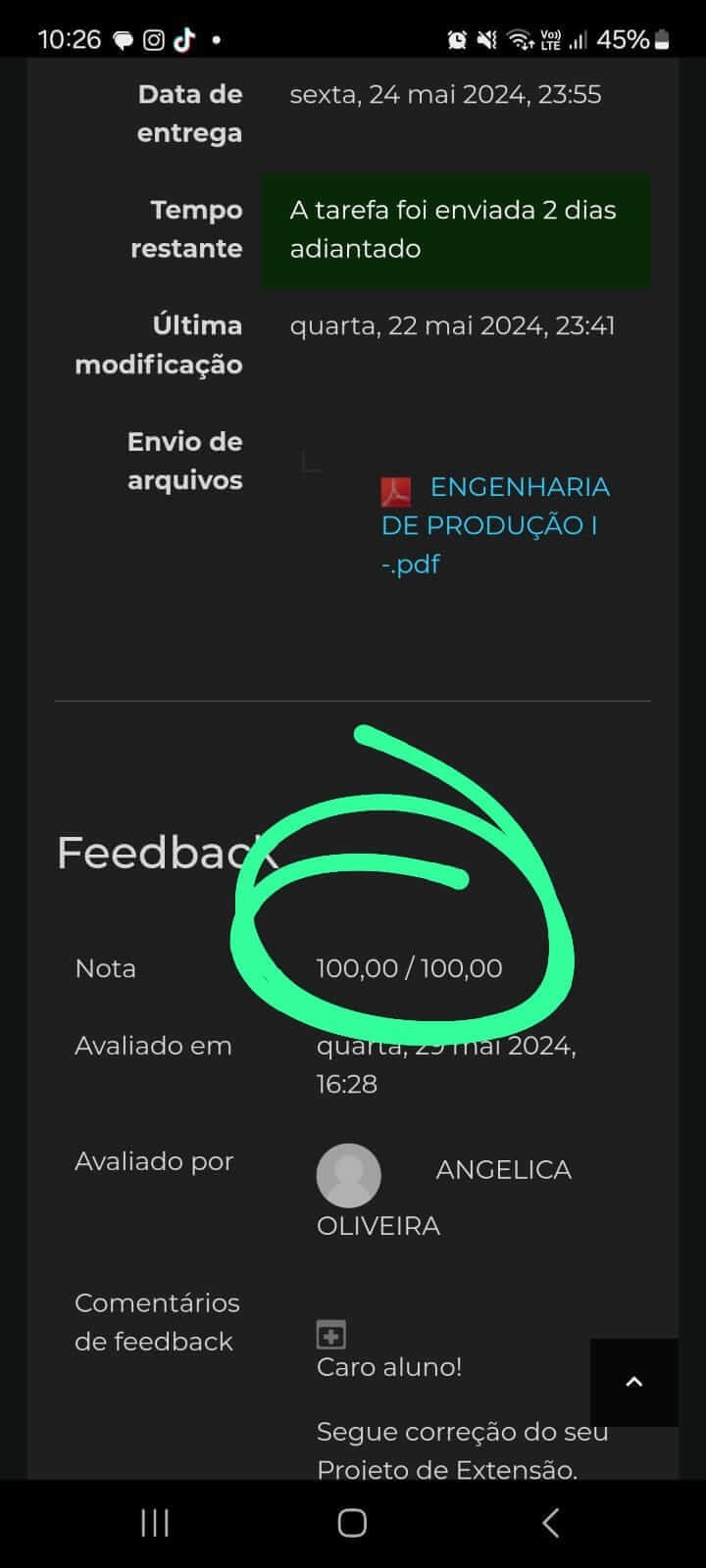
Task: Tap the scroll-to-top arrow button
Action: point(634,1382)
